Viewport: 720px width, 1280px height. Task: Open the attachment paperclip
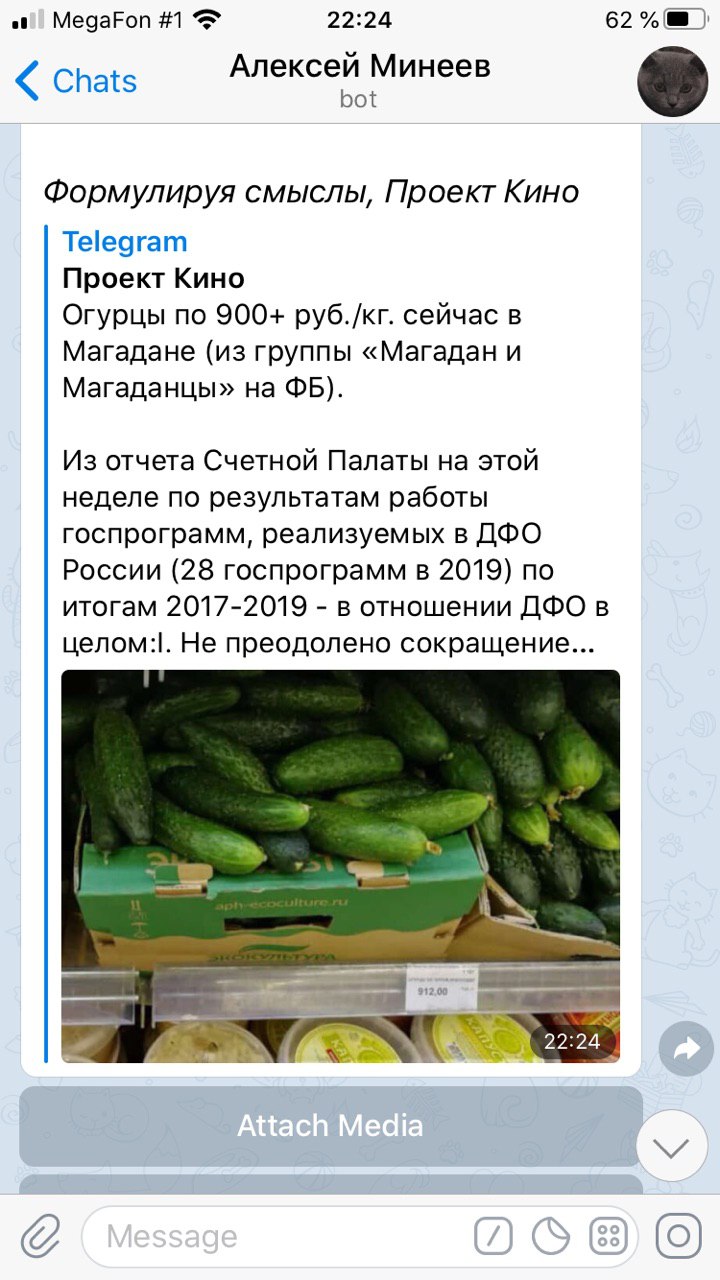[x=41, y=1236]
